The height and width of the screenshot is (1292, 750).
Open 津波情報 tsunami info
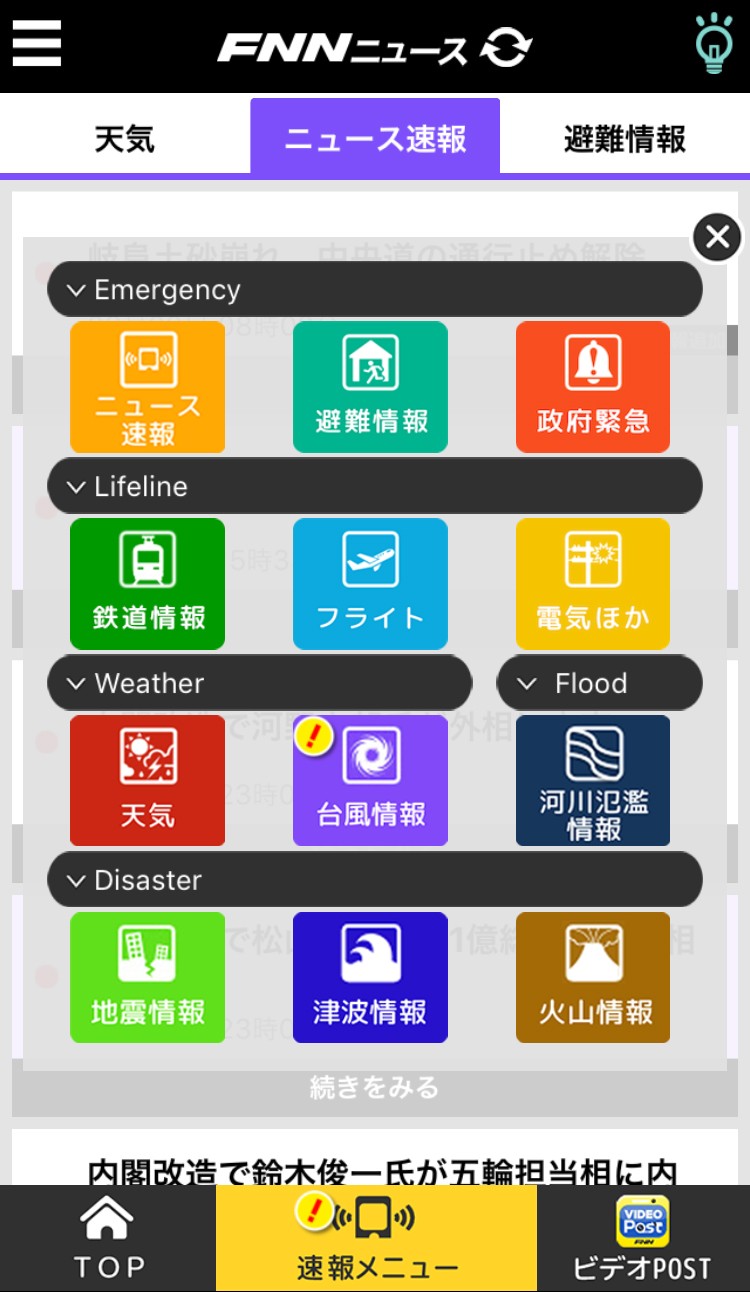[x=370, y=978]
